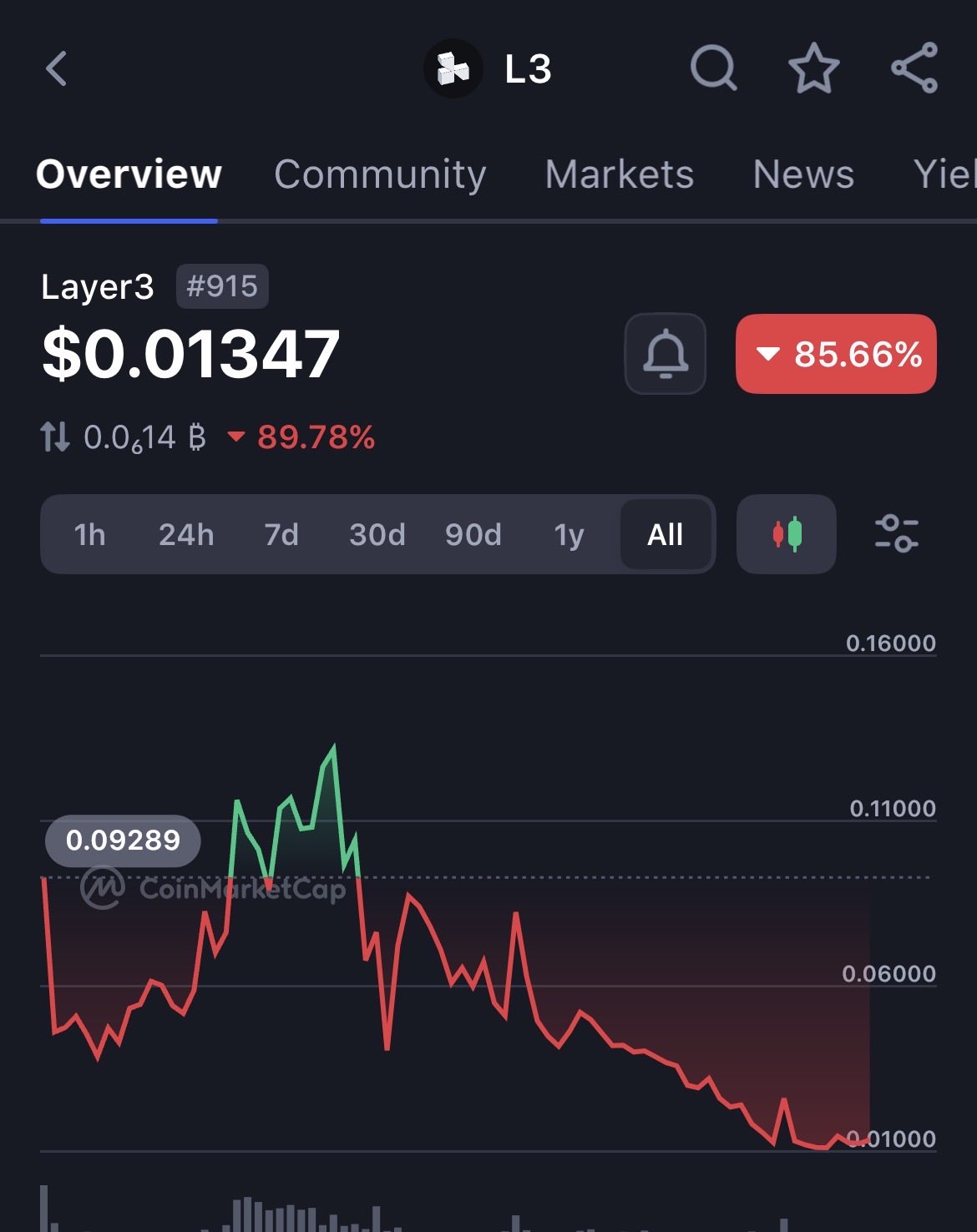
Task: Select the 90d chart range
Action: 473,534
